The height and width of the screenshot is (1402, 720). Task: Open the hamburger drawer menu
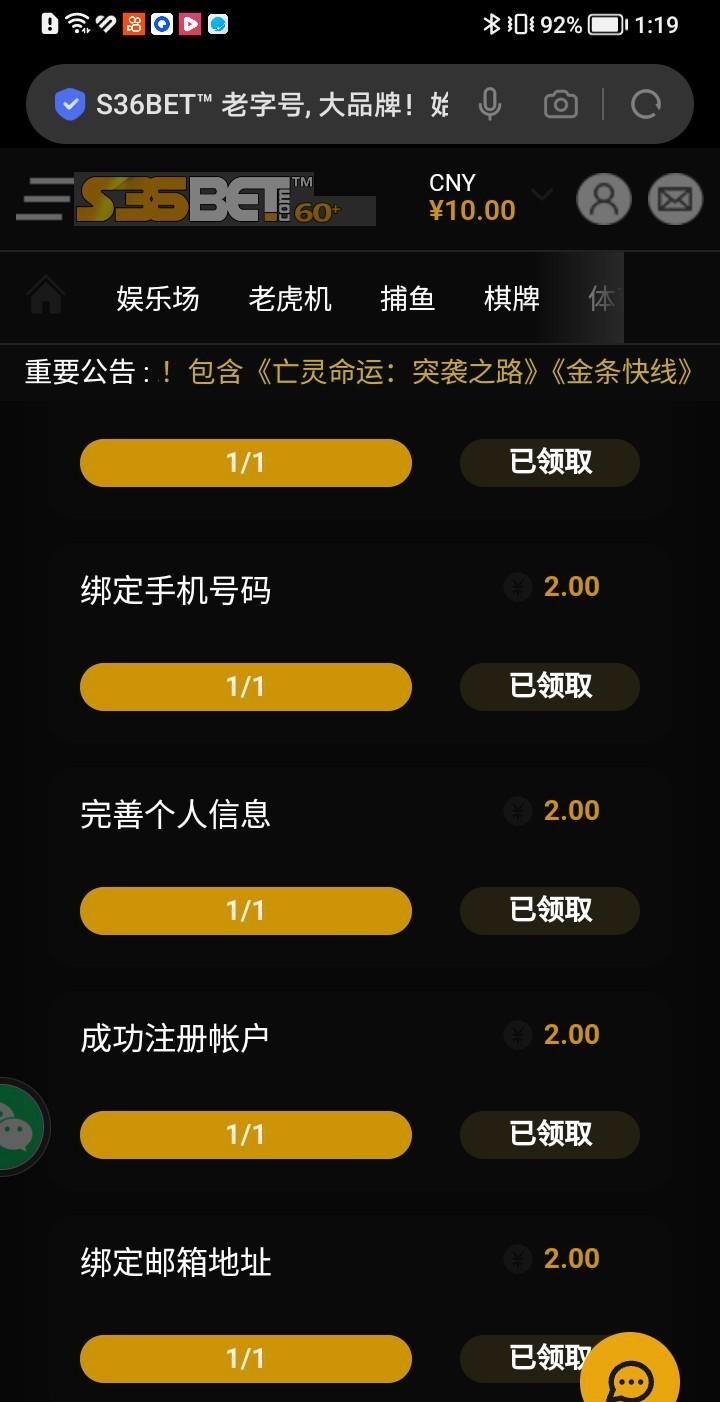coord(42,199)
